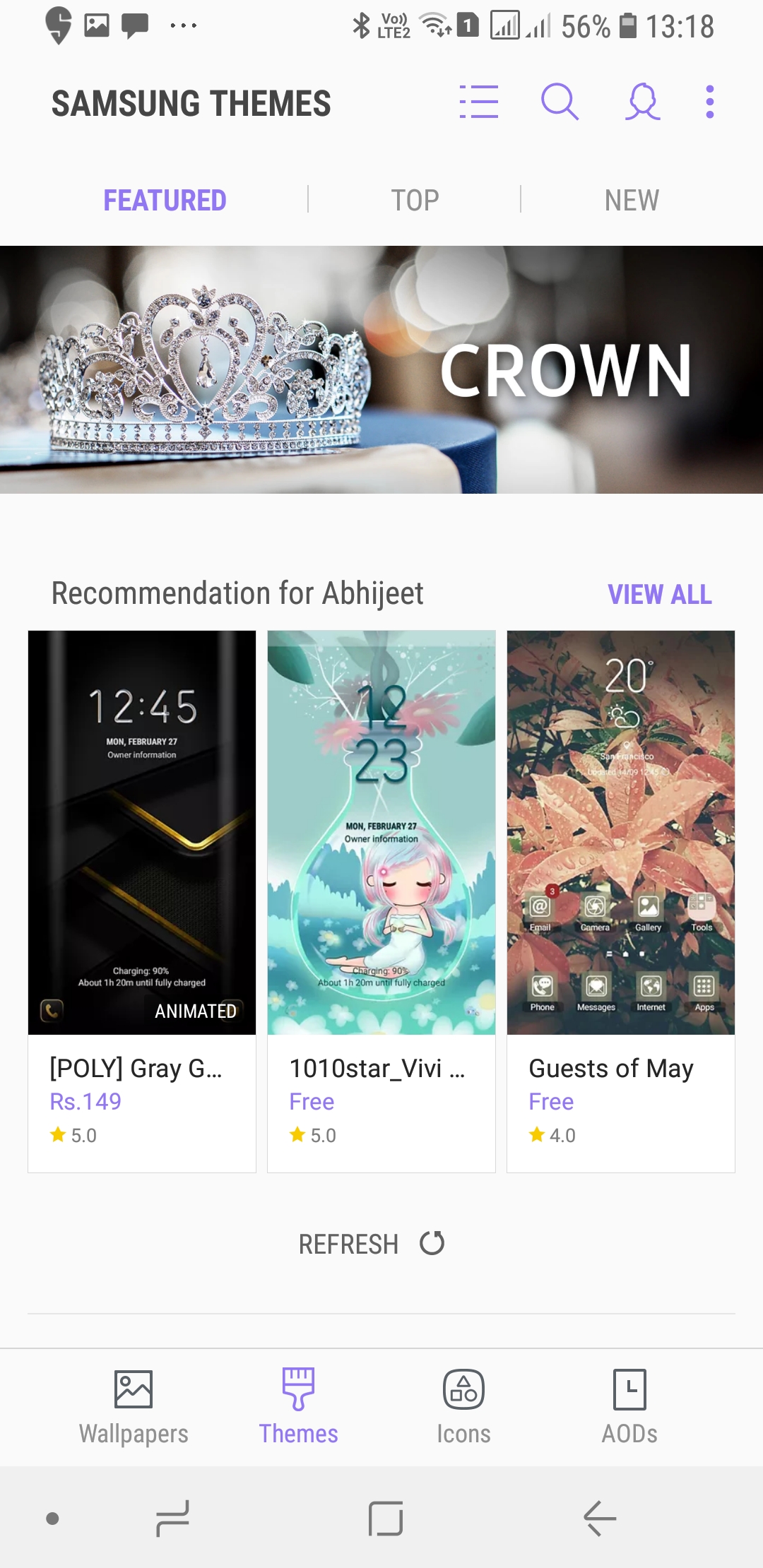Open the categories list icon
This screenshot has height=1568, width=763.
point(479,102)
